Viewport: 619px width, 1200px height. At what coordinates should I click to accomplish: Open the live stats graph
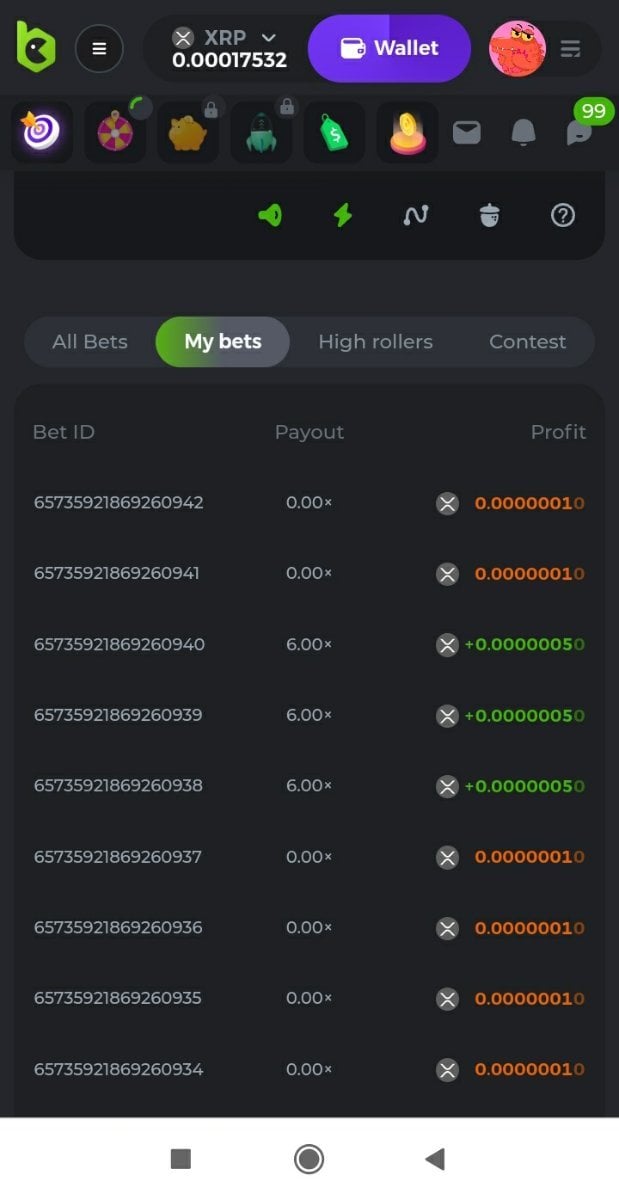tap(416, 215)
